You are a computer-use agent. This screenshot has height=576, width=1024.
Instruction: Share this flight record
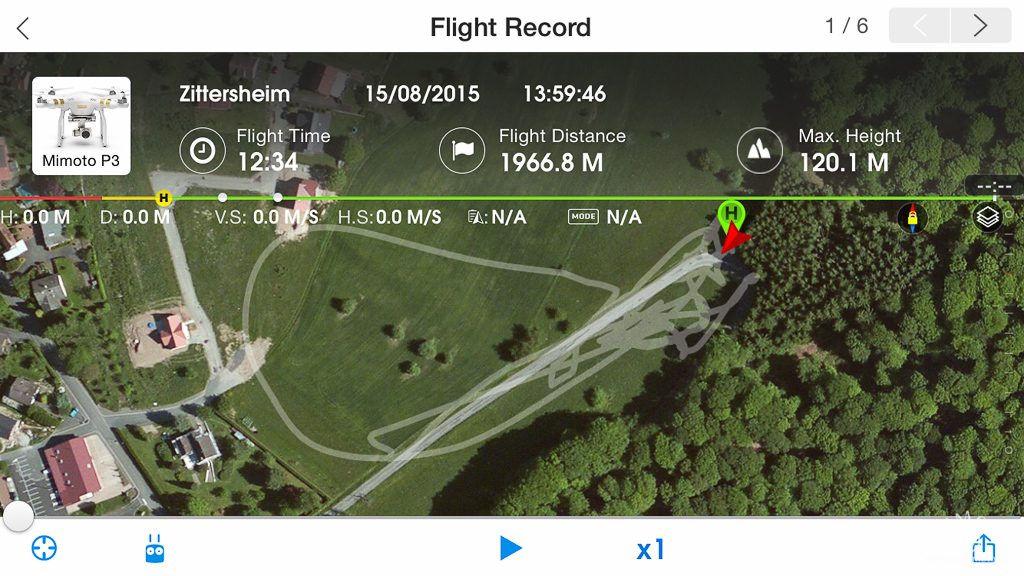point(983,548)
